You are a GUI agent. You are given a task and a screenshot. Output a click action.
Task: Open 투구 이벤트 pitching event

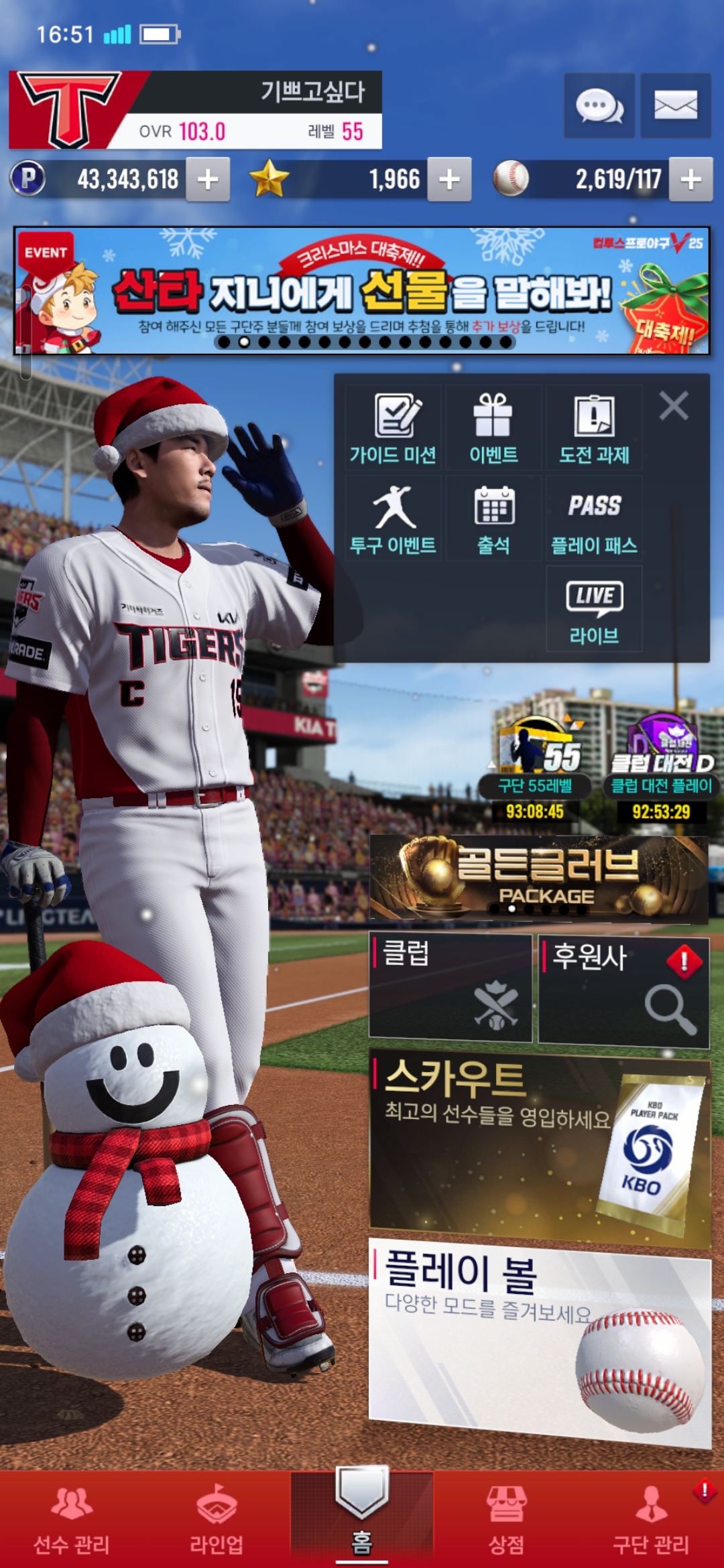[393, 519]
